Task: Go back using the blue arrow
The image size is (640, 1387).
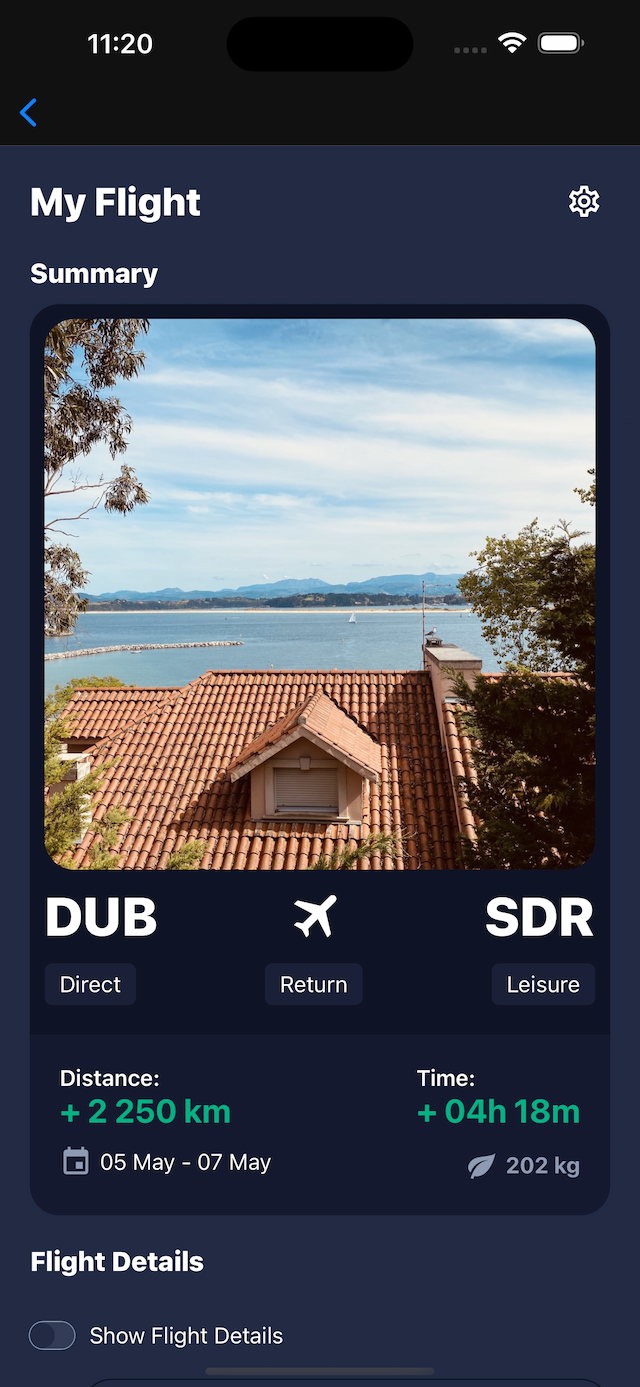Action: tap(29, 112)
